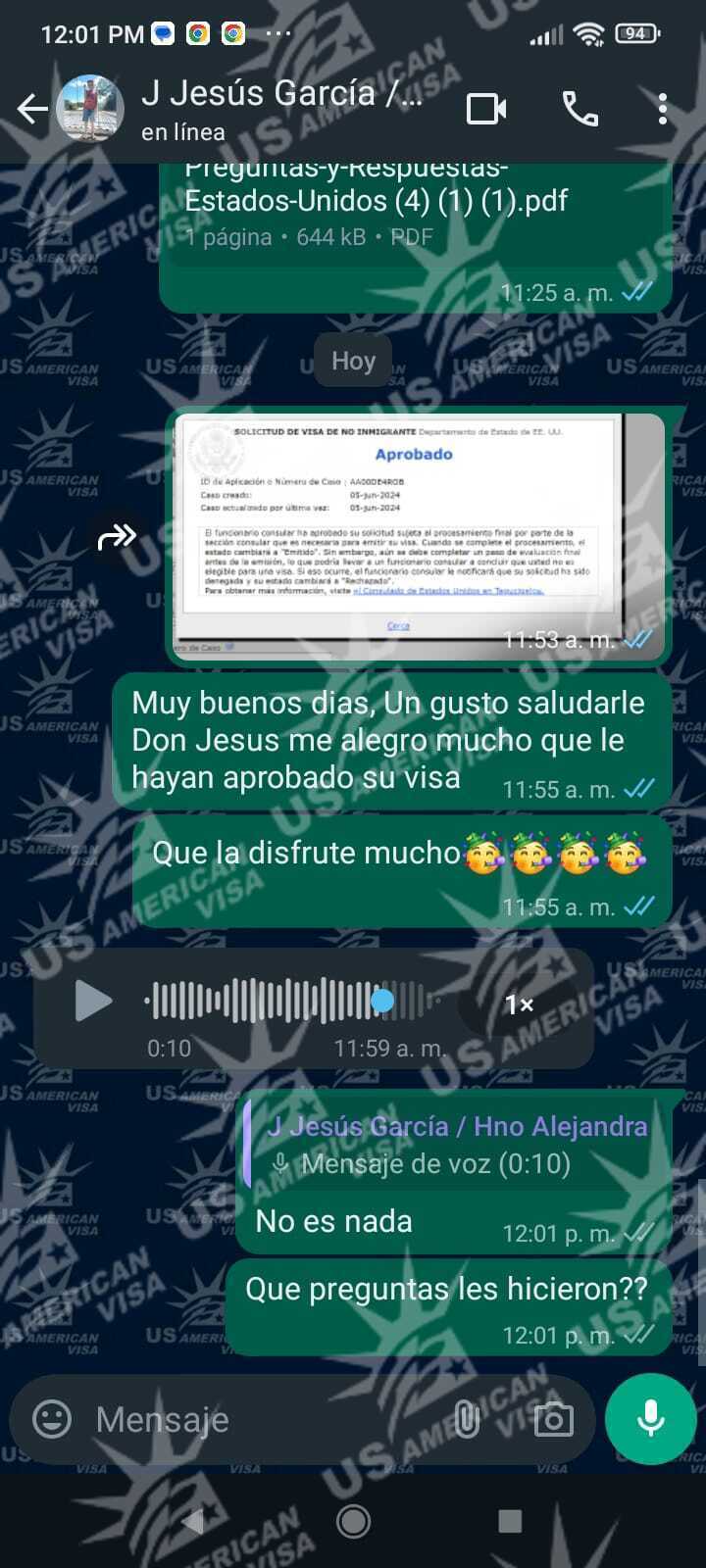706x1568 pixels.
Task: Play the 0:10 voice message
Action: pos(92,1001)
